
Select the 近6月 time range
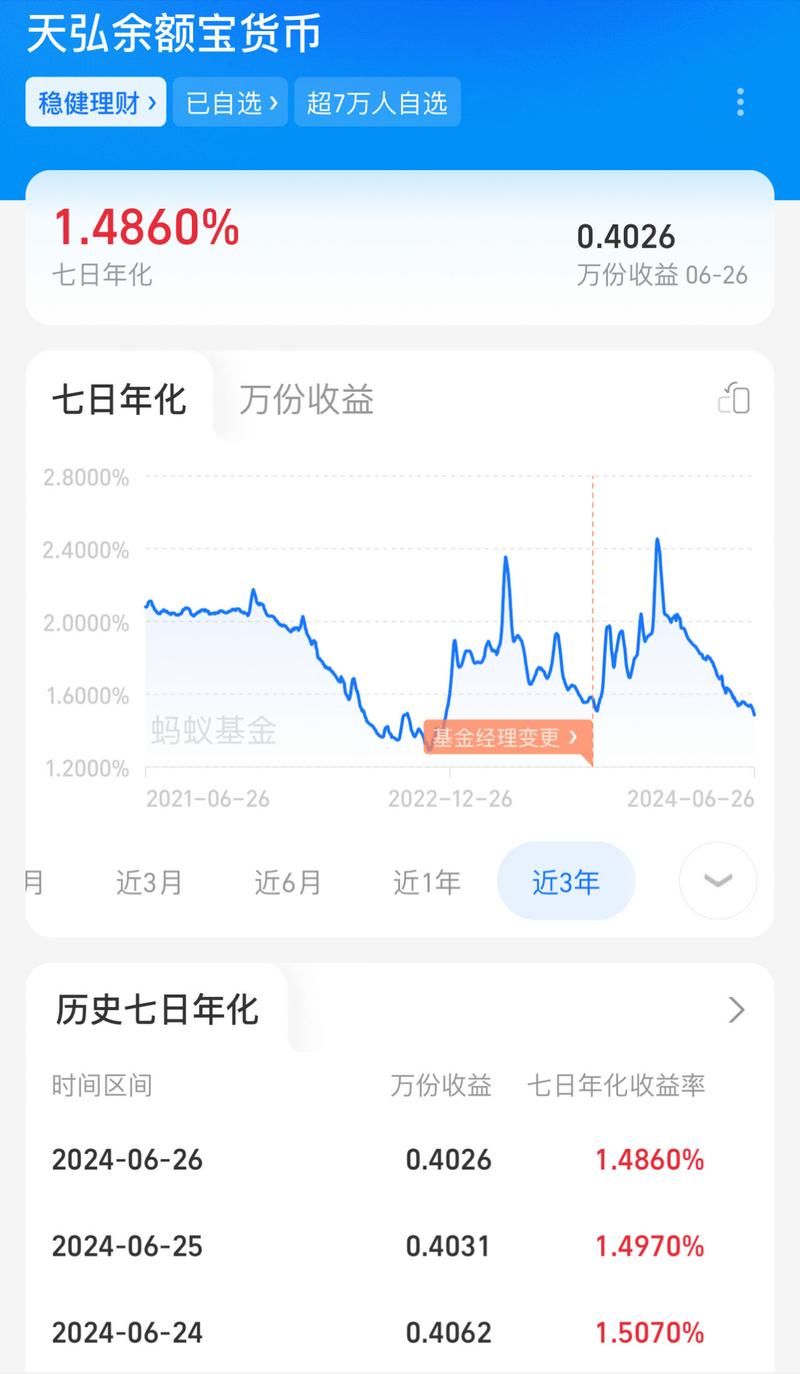point(287,882)
